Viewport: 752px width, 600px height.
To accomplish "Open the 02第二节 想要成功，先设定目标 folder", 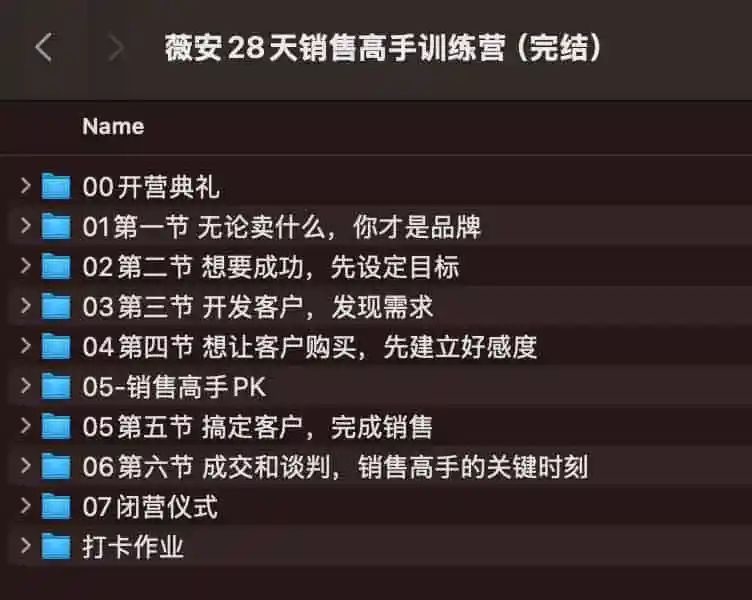I will pyautogui.click(x=270, y=267).
